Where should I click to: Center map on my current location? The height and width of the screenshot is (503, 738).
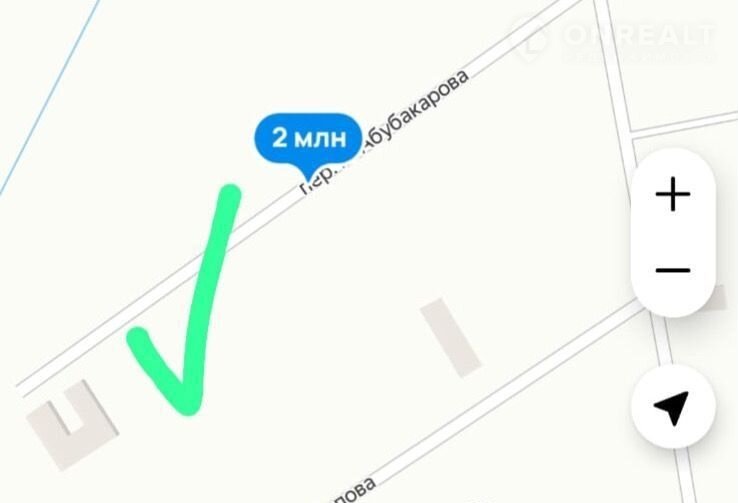[x=673, y=408]
